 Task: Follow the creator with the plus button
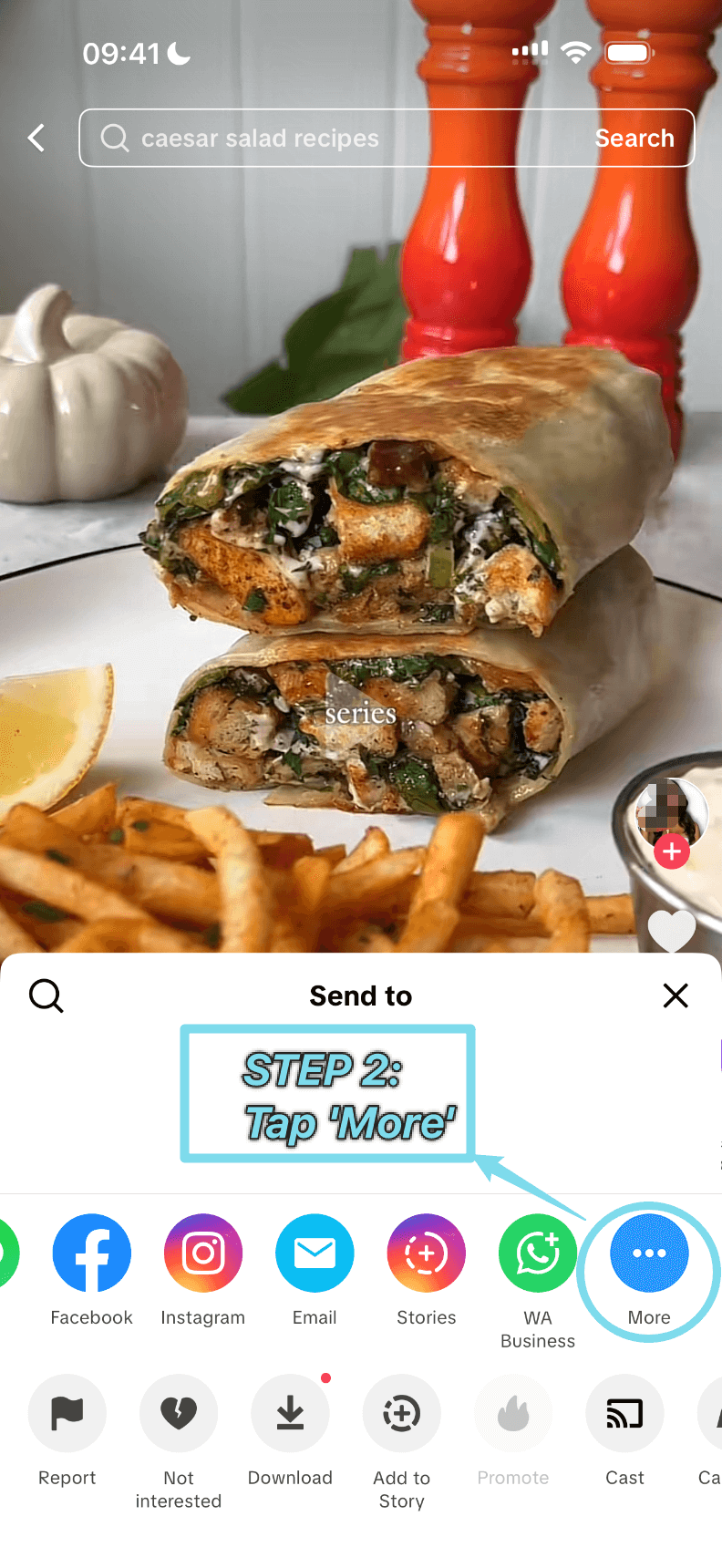(672, 851)
